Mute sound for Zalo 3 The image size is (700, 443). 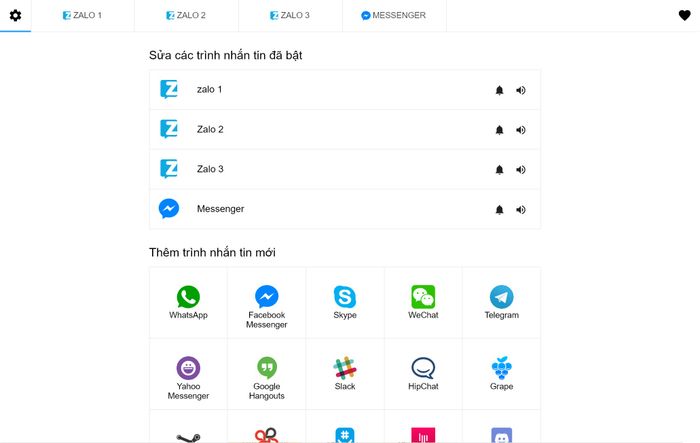tap(521, 170)
